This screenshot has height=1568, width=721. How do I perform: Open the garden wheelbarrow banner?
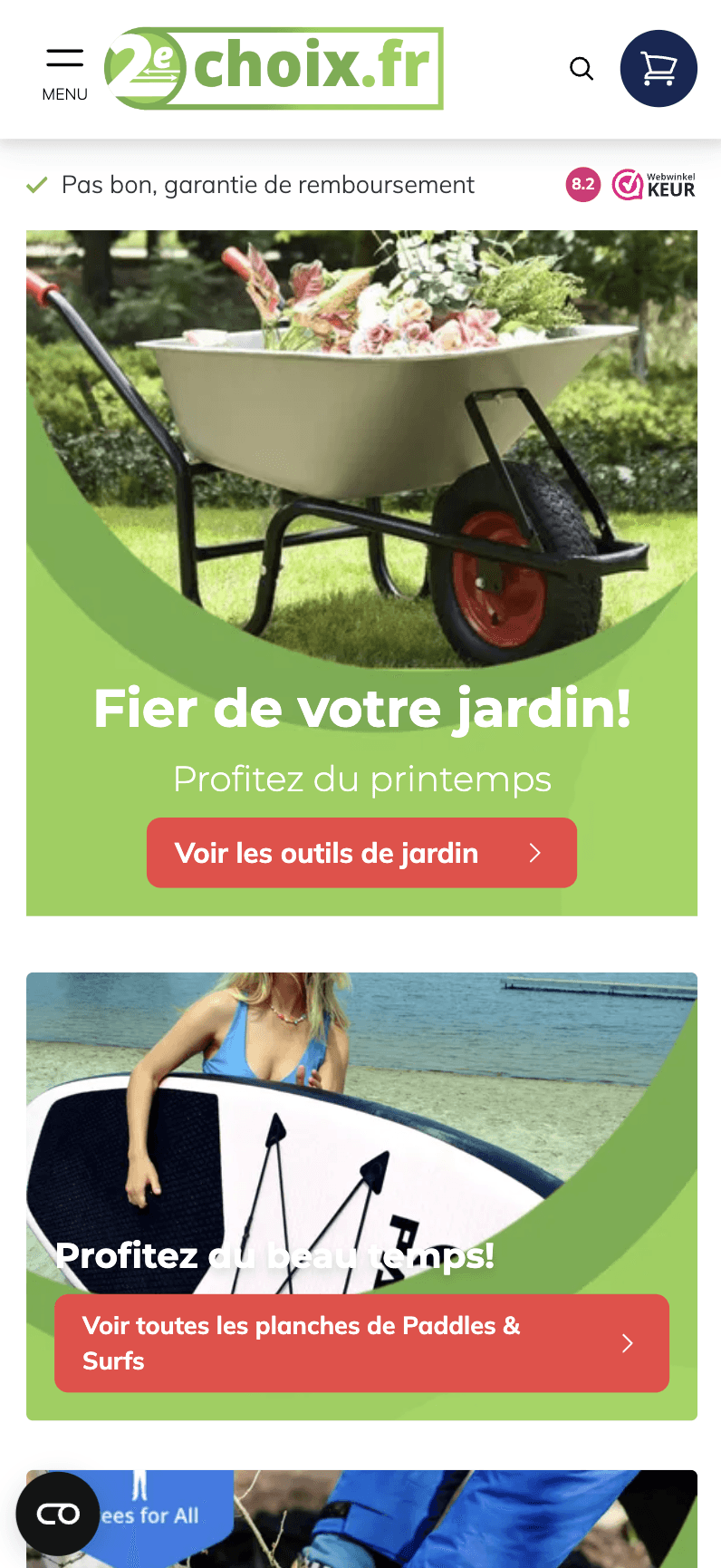(x=361, y=453)
